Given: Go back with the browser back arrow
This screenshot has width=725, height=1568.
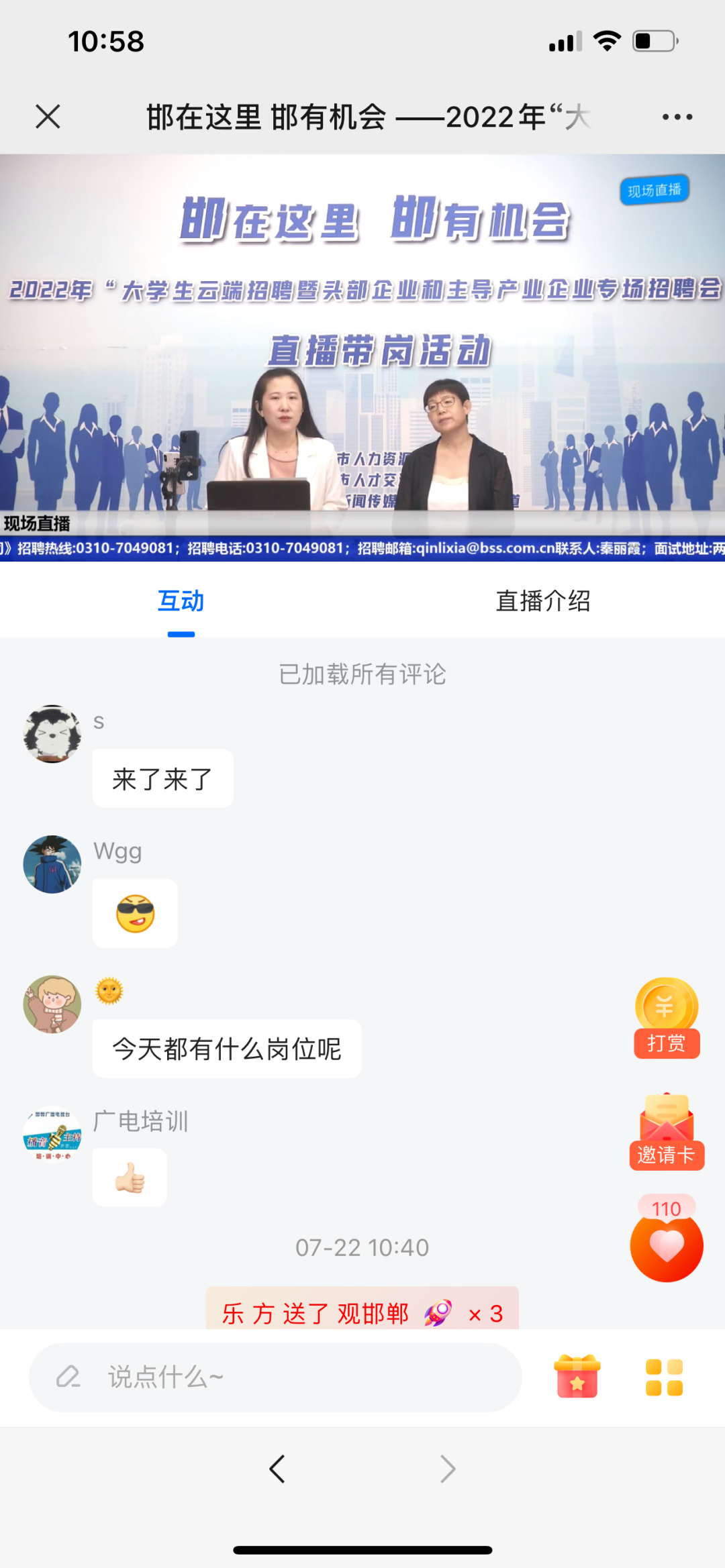Looking at the screenshot, I should [277, 1469].
